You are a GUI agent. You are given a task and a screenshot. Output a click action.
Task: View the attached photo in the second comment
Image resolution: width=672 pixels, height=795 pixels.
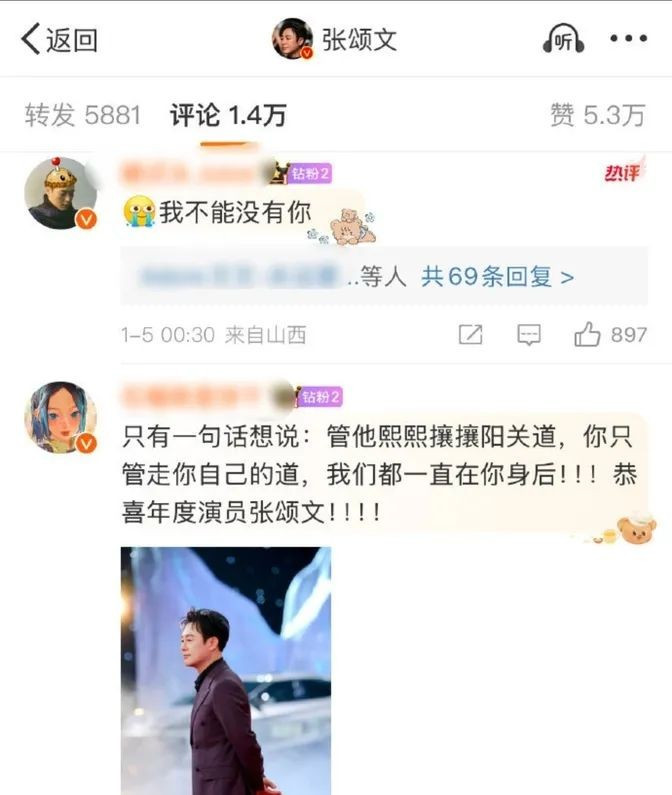point(226,670)
